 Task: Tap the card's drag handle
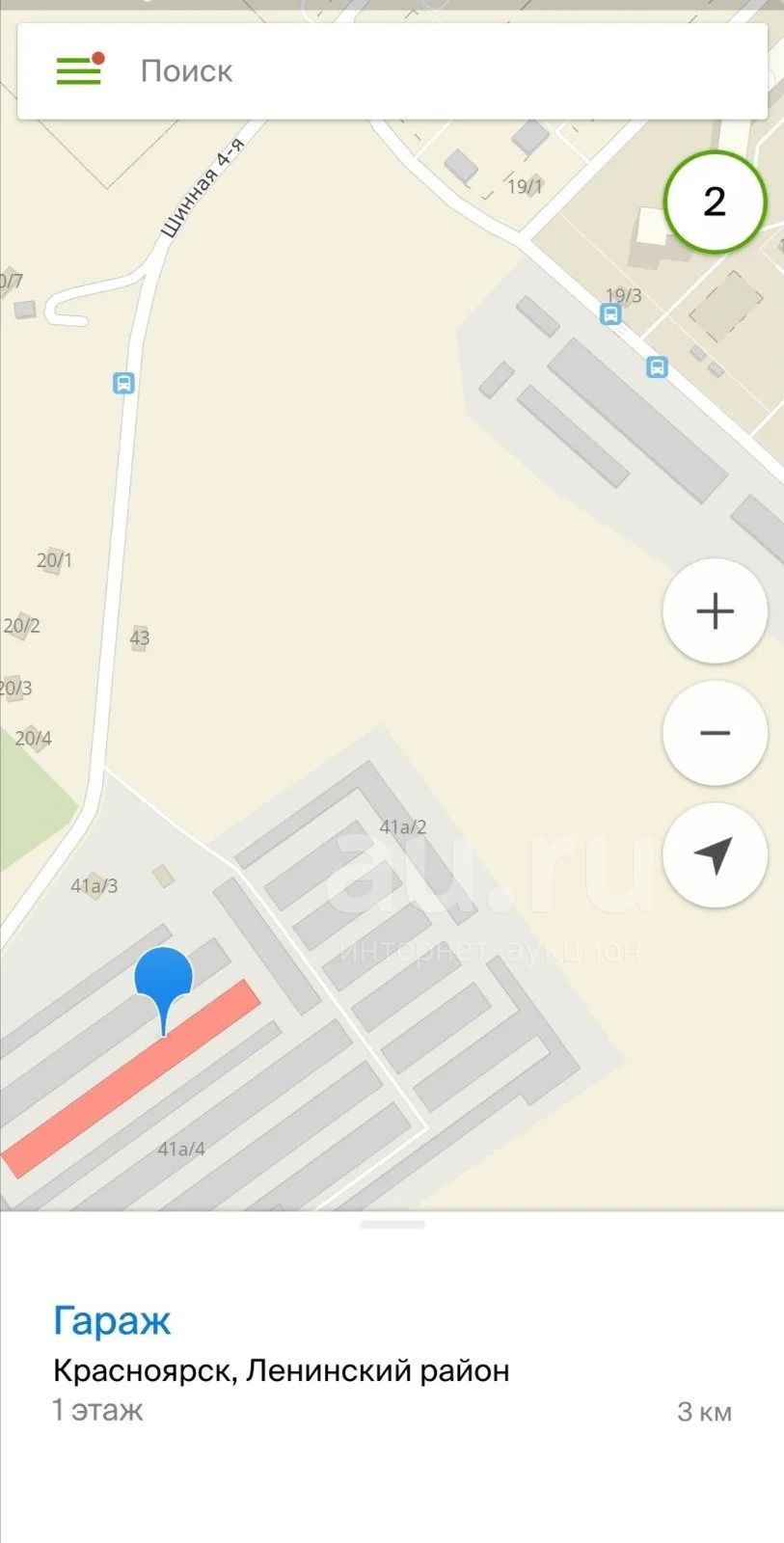pyautogui.click(x=392, y=1225)
